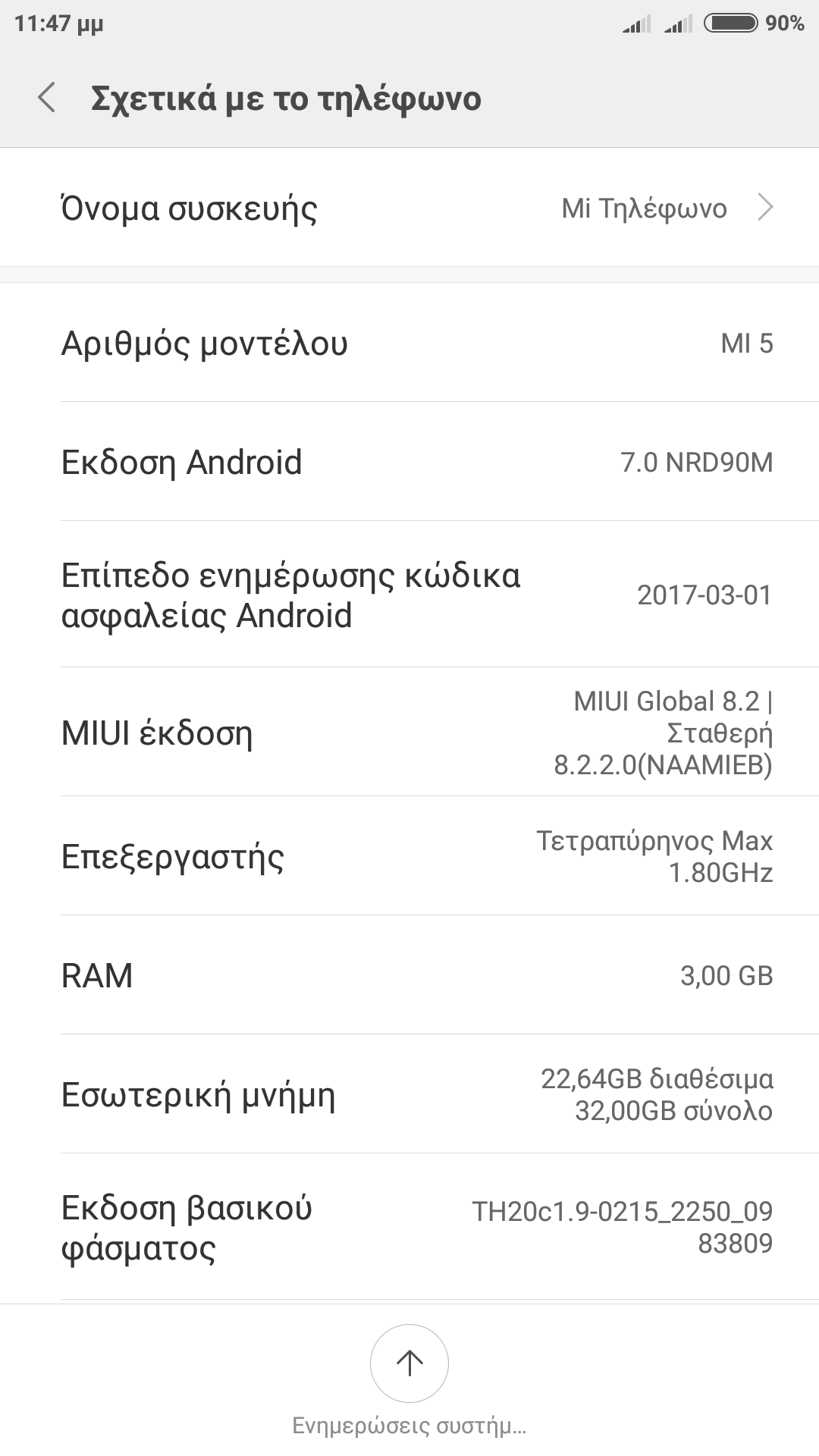Go back from Σχετικά με το τηλέφωνο
This screenshot has height=1456, width=819.
47,99
